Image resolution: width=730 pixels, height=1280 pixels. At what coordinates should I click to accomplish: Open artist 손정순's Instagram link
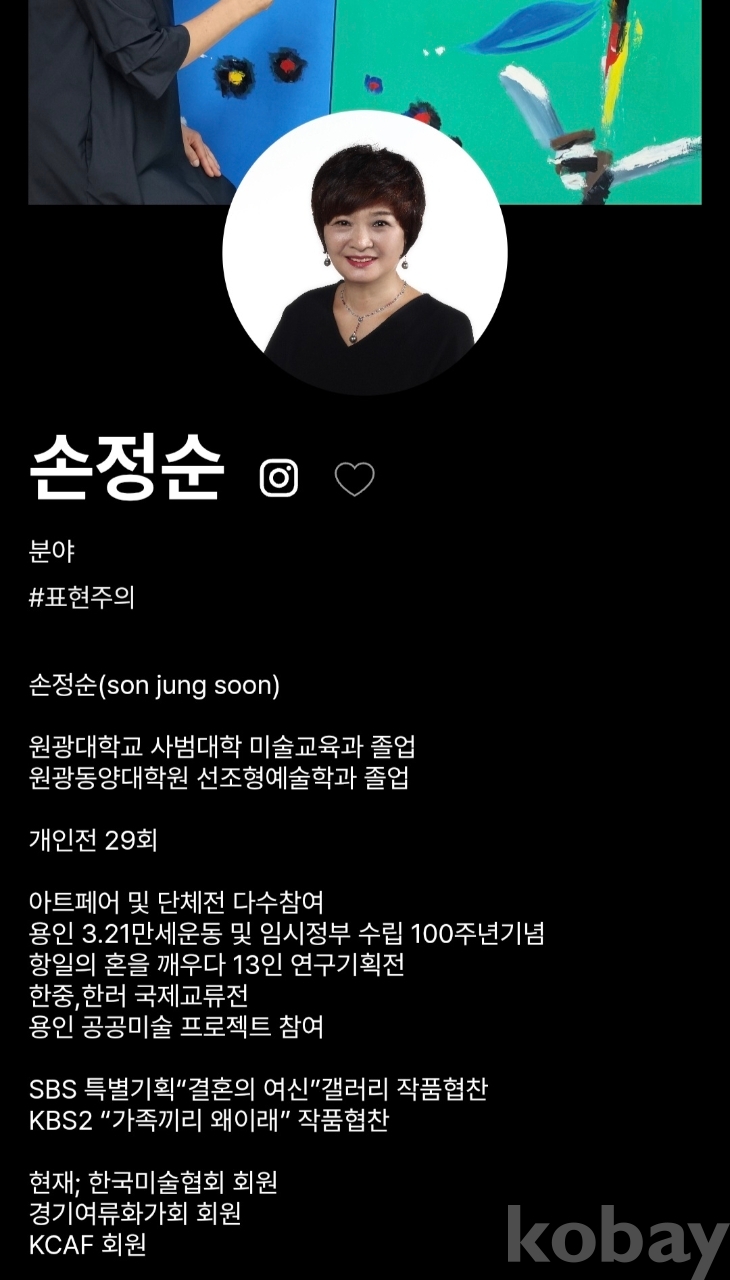279,478
